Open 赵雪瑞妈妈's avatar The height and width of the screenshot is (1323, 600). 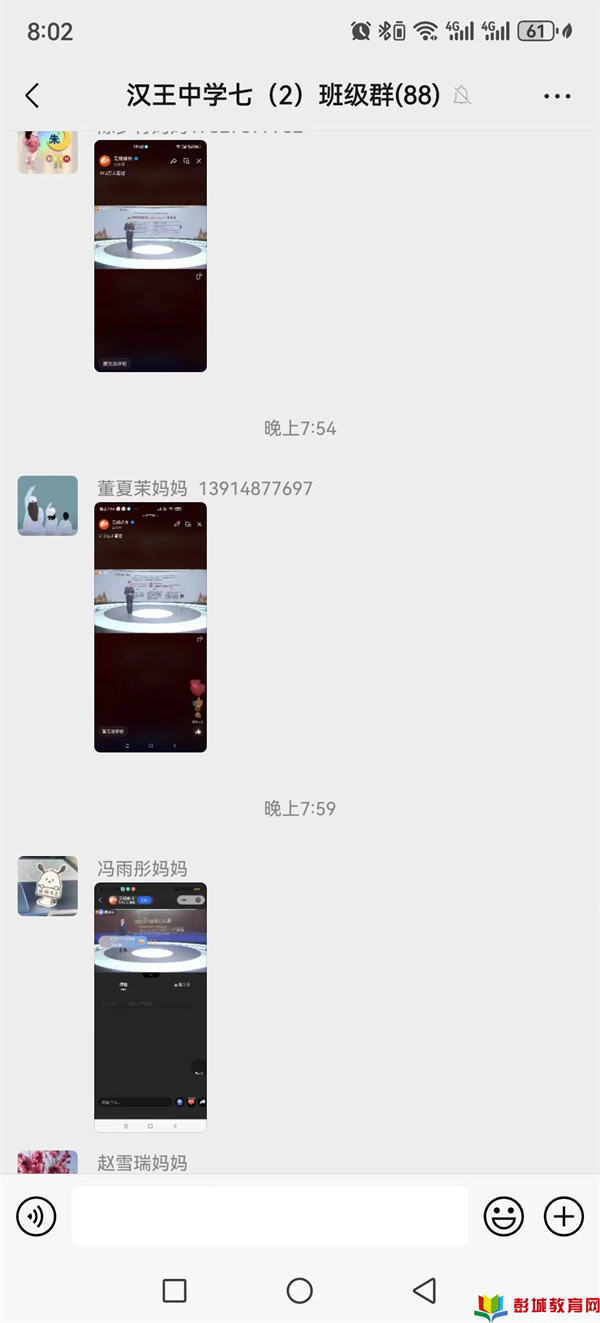[47, 1162]
